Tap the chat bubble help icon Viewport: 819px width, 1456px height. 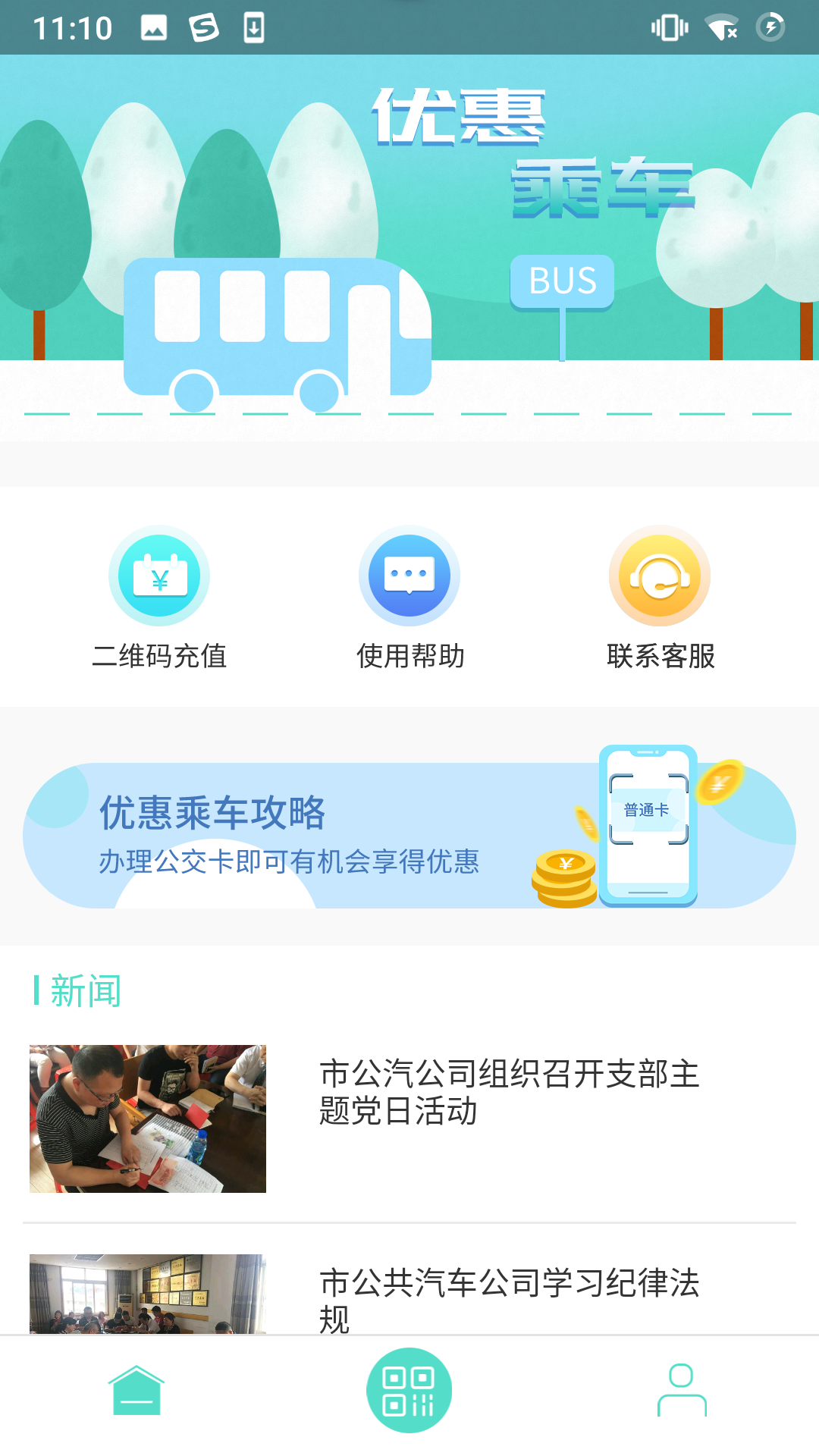(409, 576)
